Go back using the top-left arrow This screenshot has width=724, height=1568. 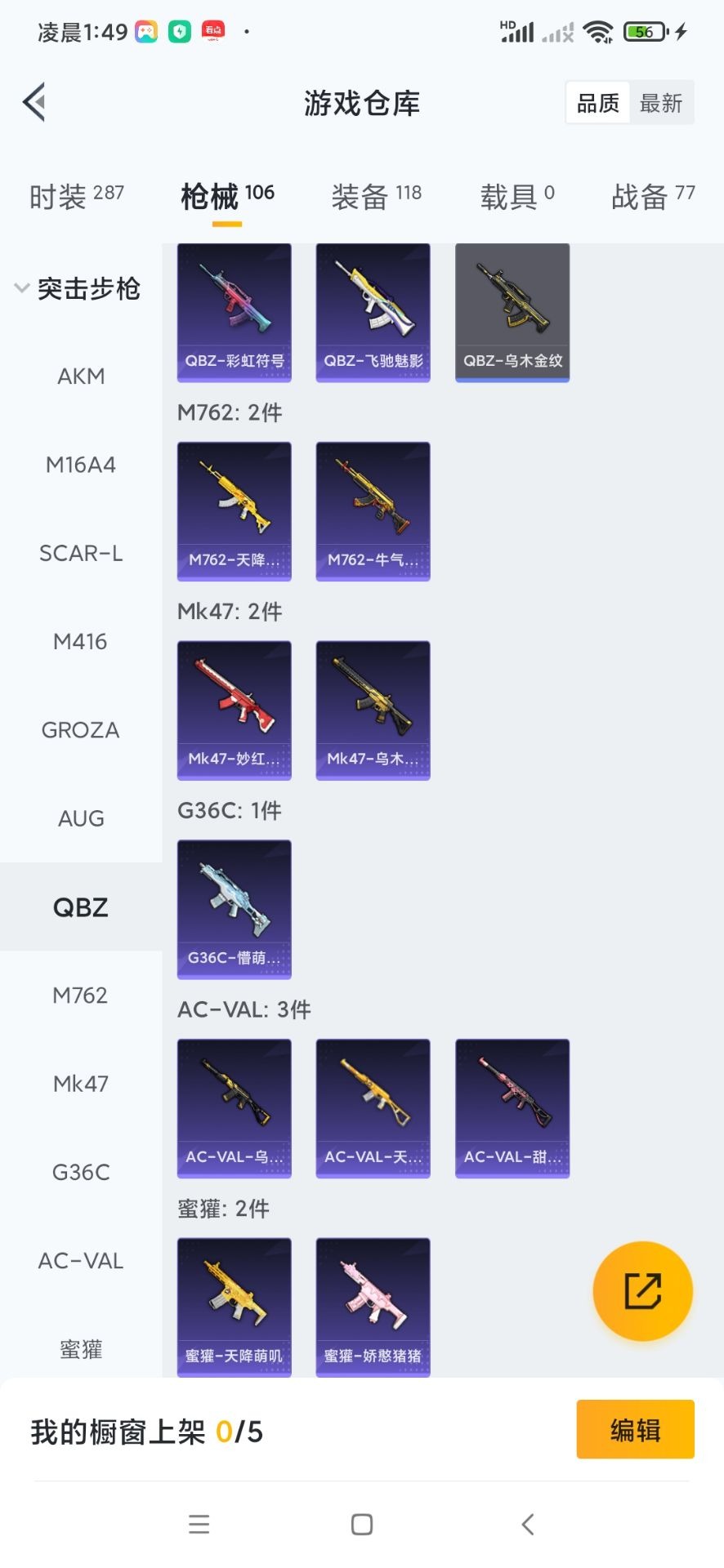pos(34,103)
